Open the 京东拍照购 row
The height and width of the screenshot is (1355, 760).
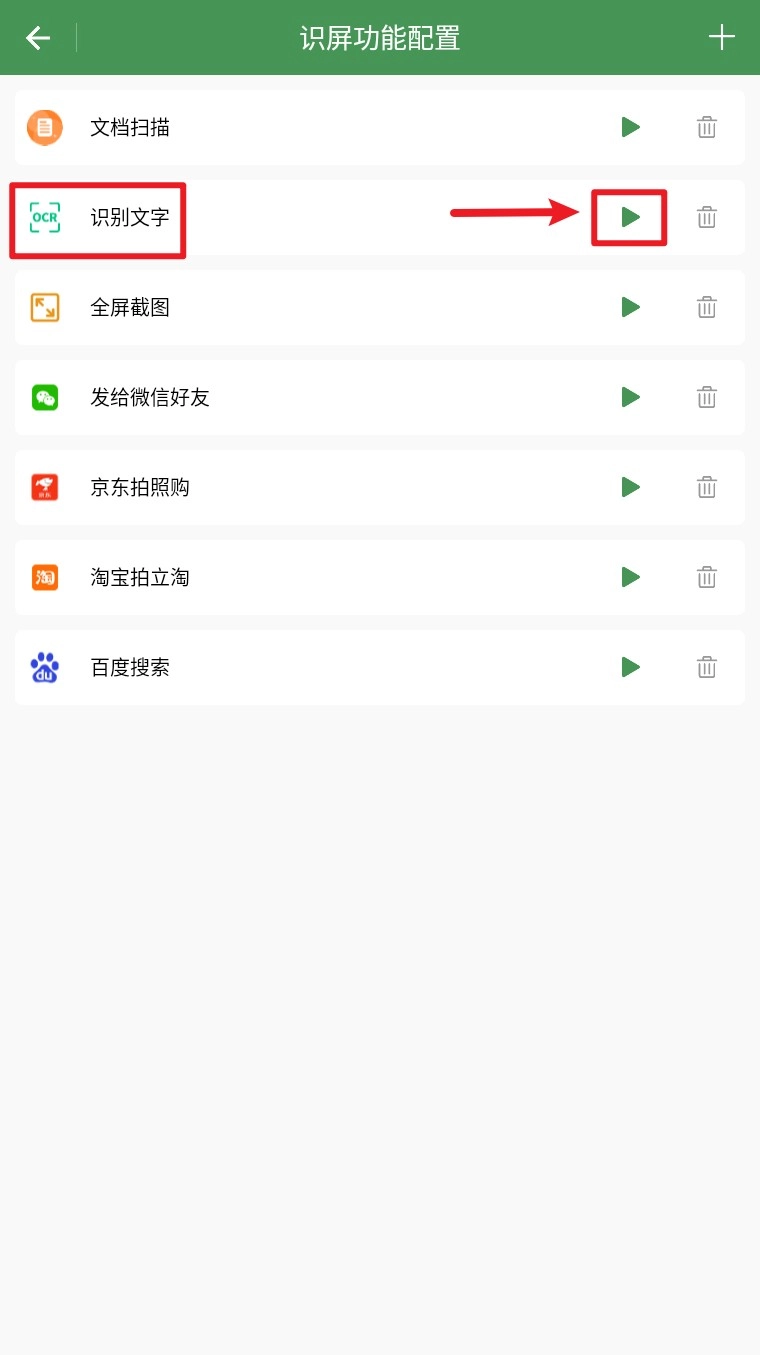140,487
